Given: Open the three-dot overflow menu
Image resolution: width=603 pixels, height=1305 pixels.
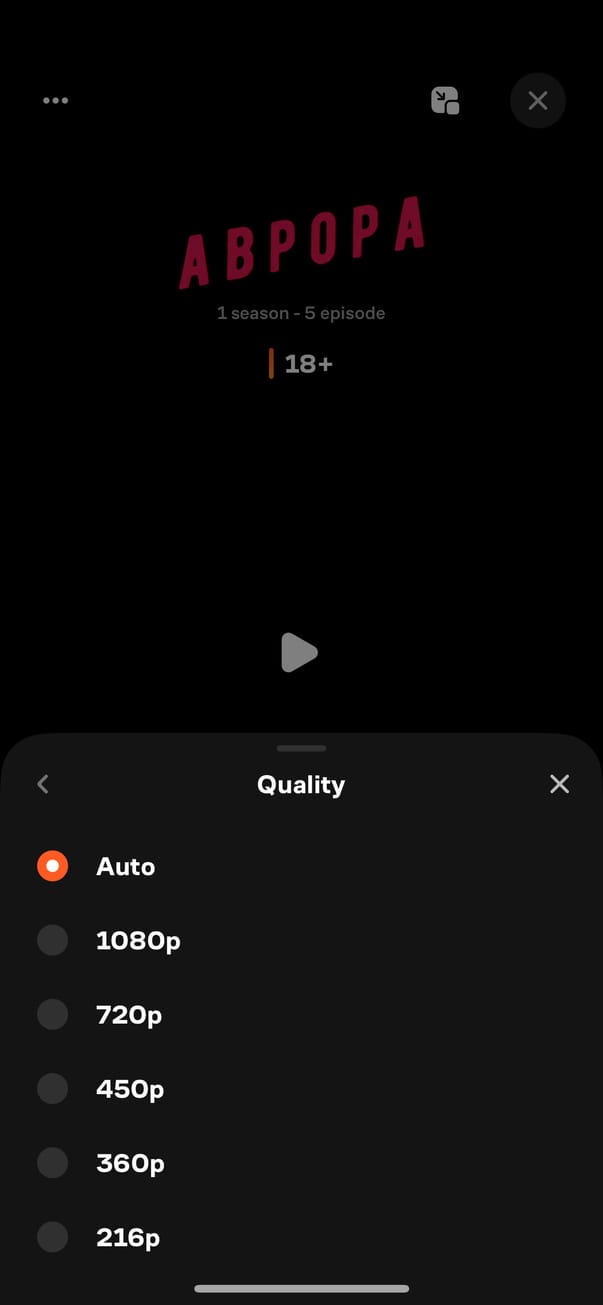Looking at the screenshot, I should (56, 100).
